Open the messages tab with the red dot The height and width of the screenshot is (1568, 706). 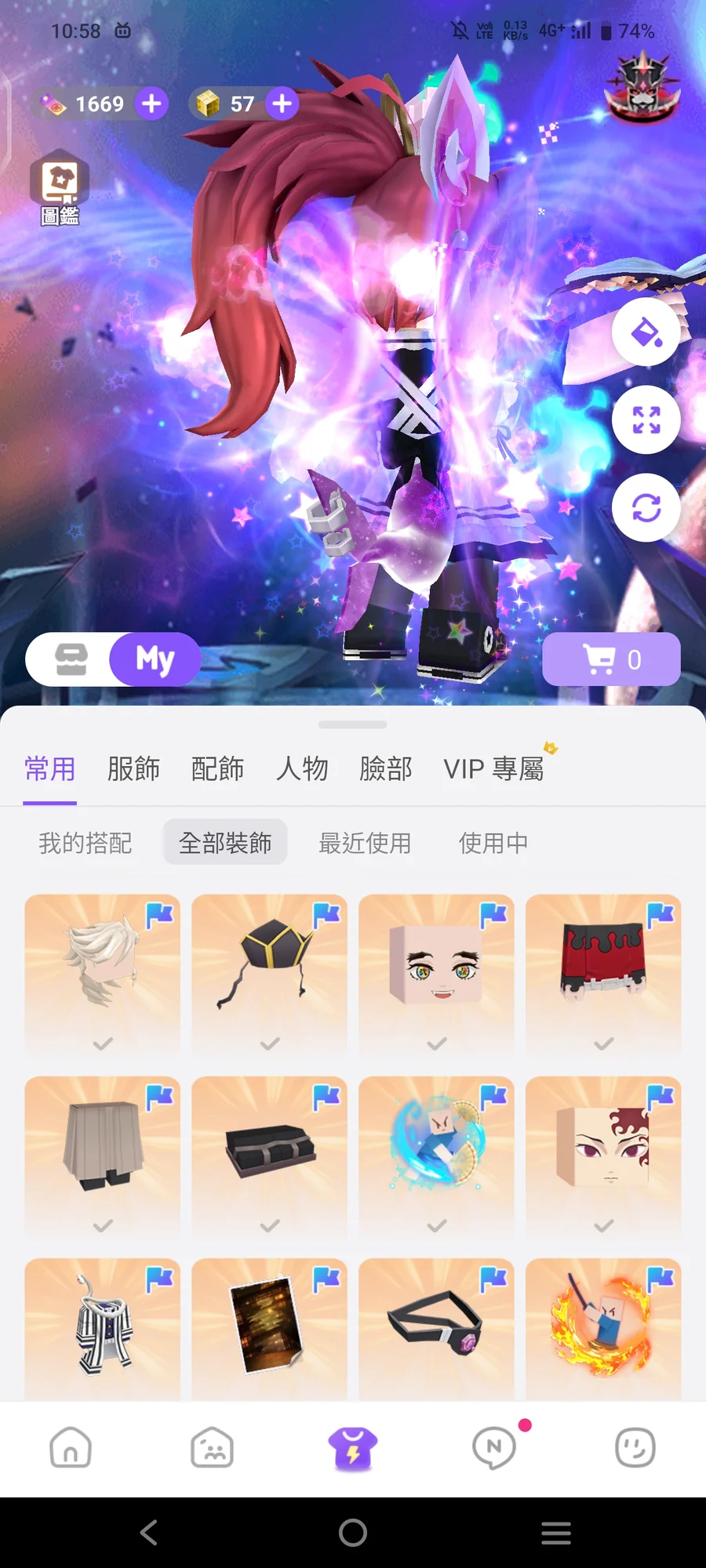[494, 1447]
